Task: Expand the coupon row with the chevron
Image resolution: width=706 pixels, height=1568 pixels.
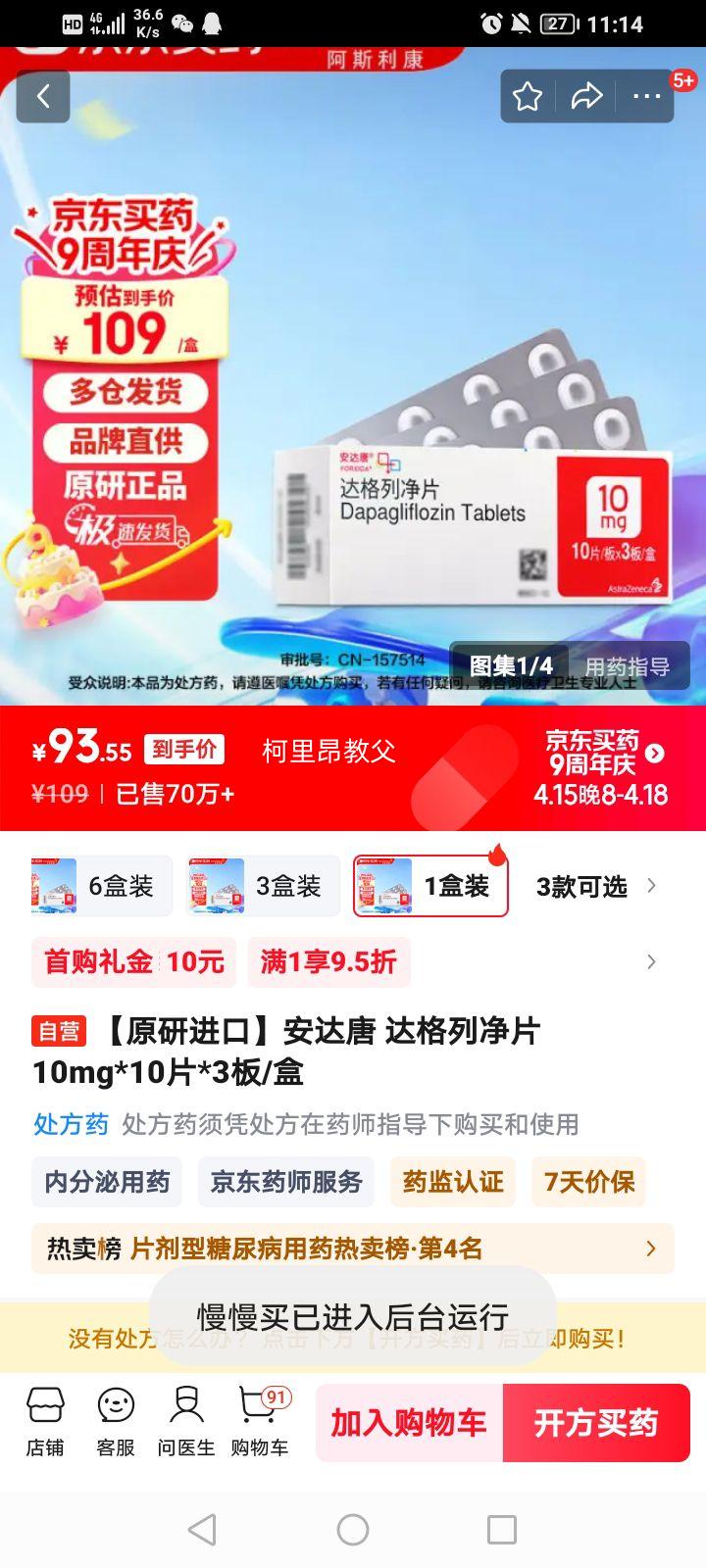Action: pos(650,962)
